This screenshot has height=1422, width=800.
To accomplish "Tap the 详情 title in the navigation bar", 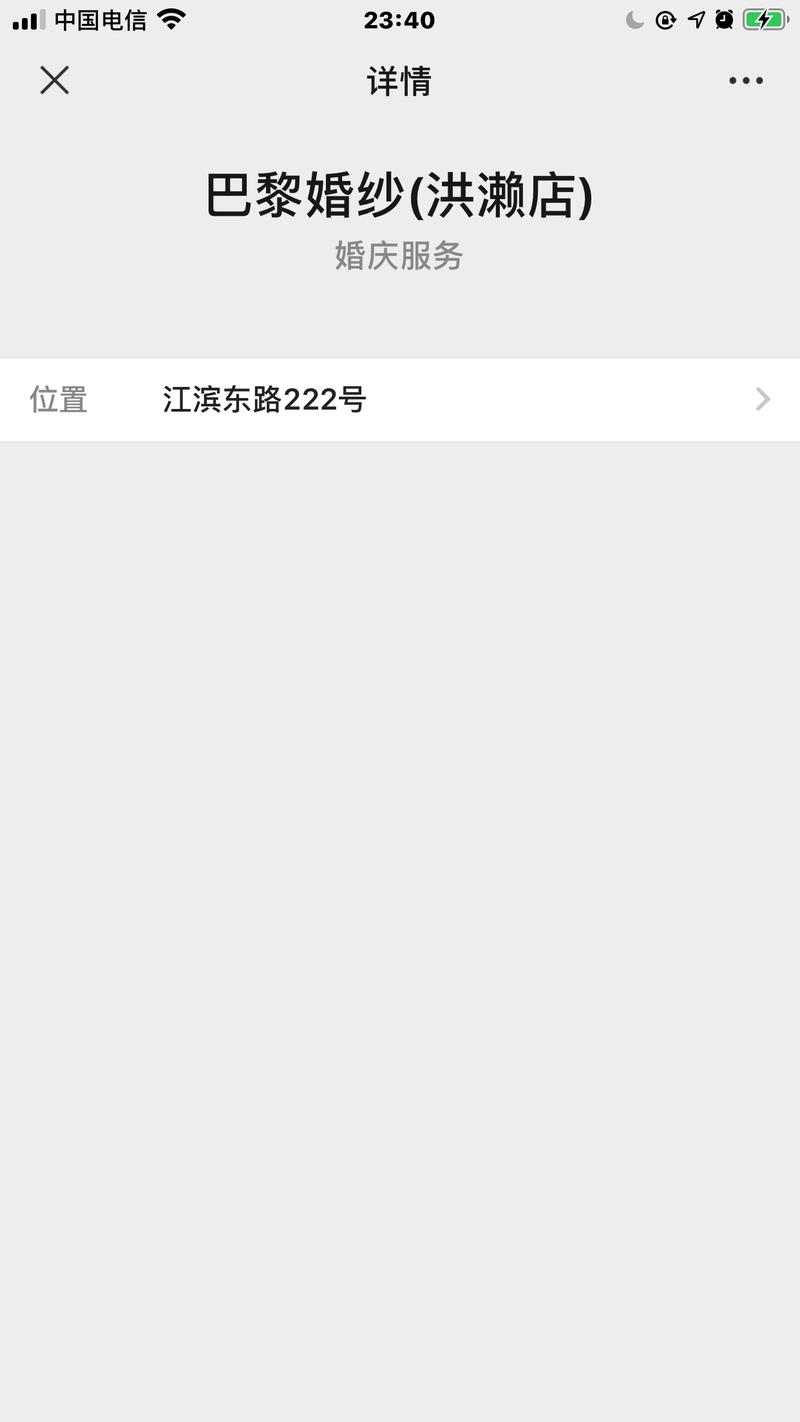I will 399,82.
